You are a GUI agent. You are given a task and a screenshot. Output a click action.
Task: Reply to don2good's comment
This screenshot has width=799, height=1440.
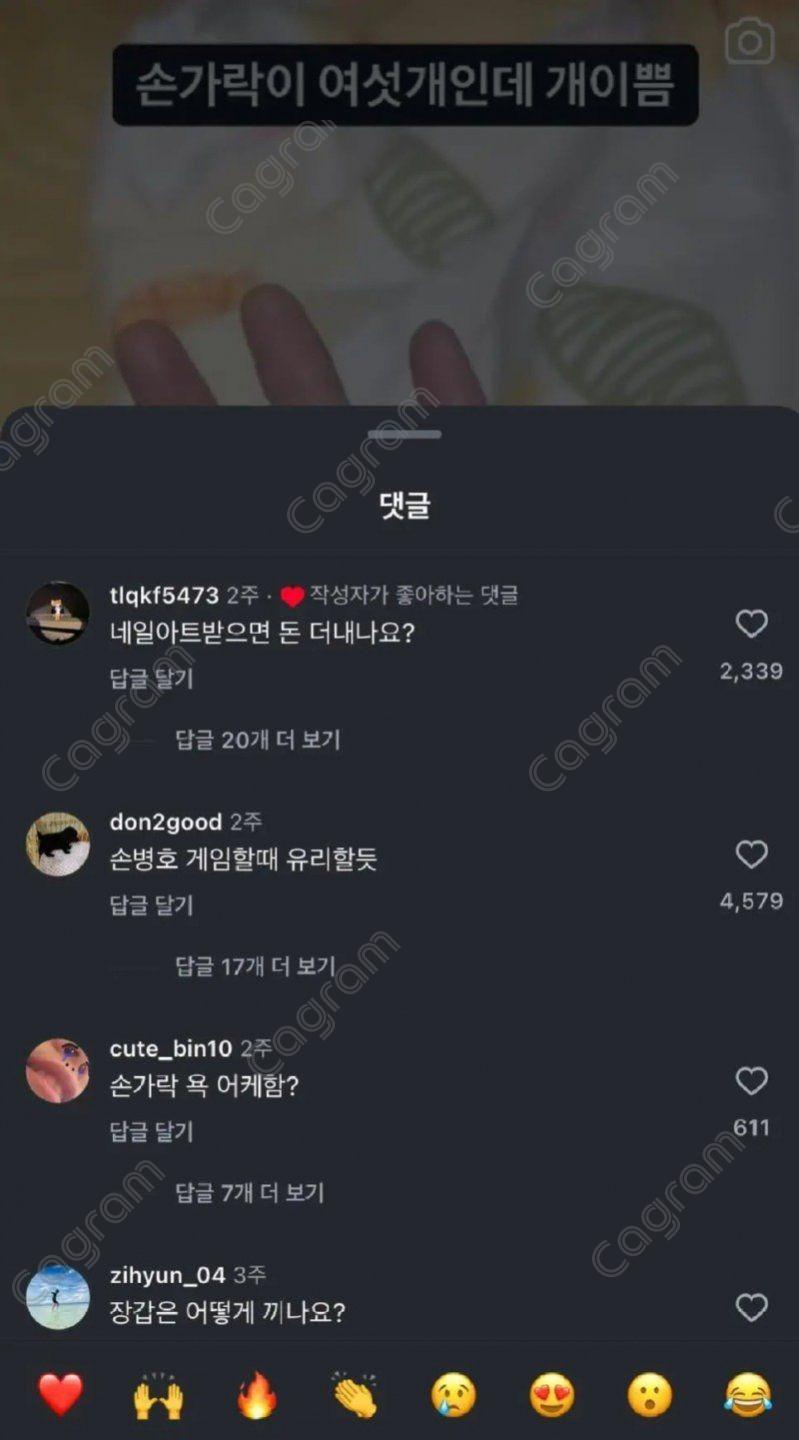tap(151, 905)
